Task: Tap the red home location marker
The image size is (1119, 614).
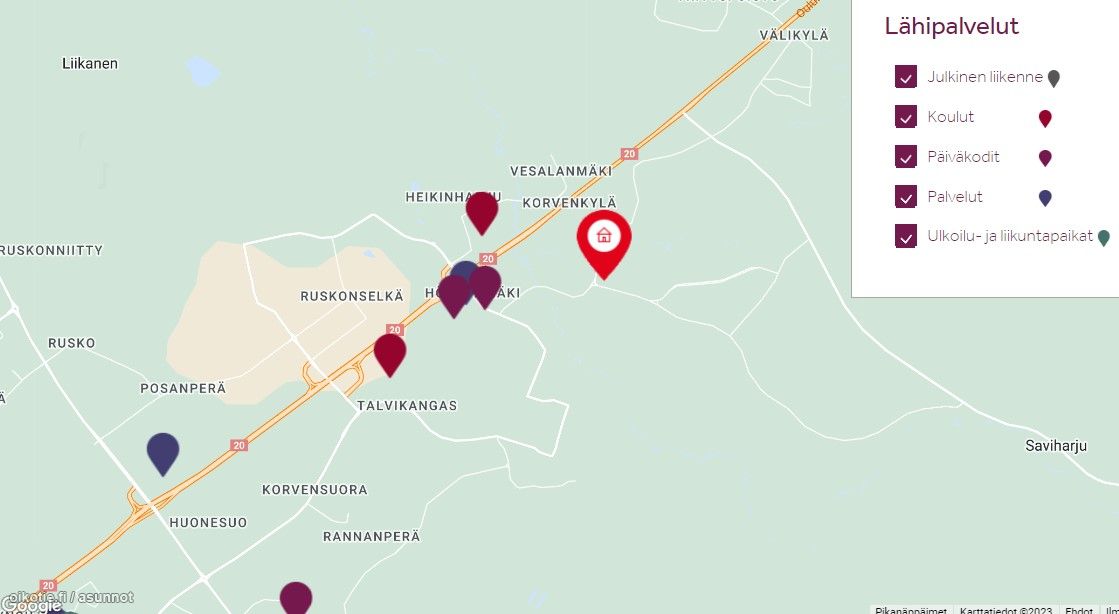Action: pyautogui.click(x=604, y=240)
